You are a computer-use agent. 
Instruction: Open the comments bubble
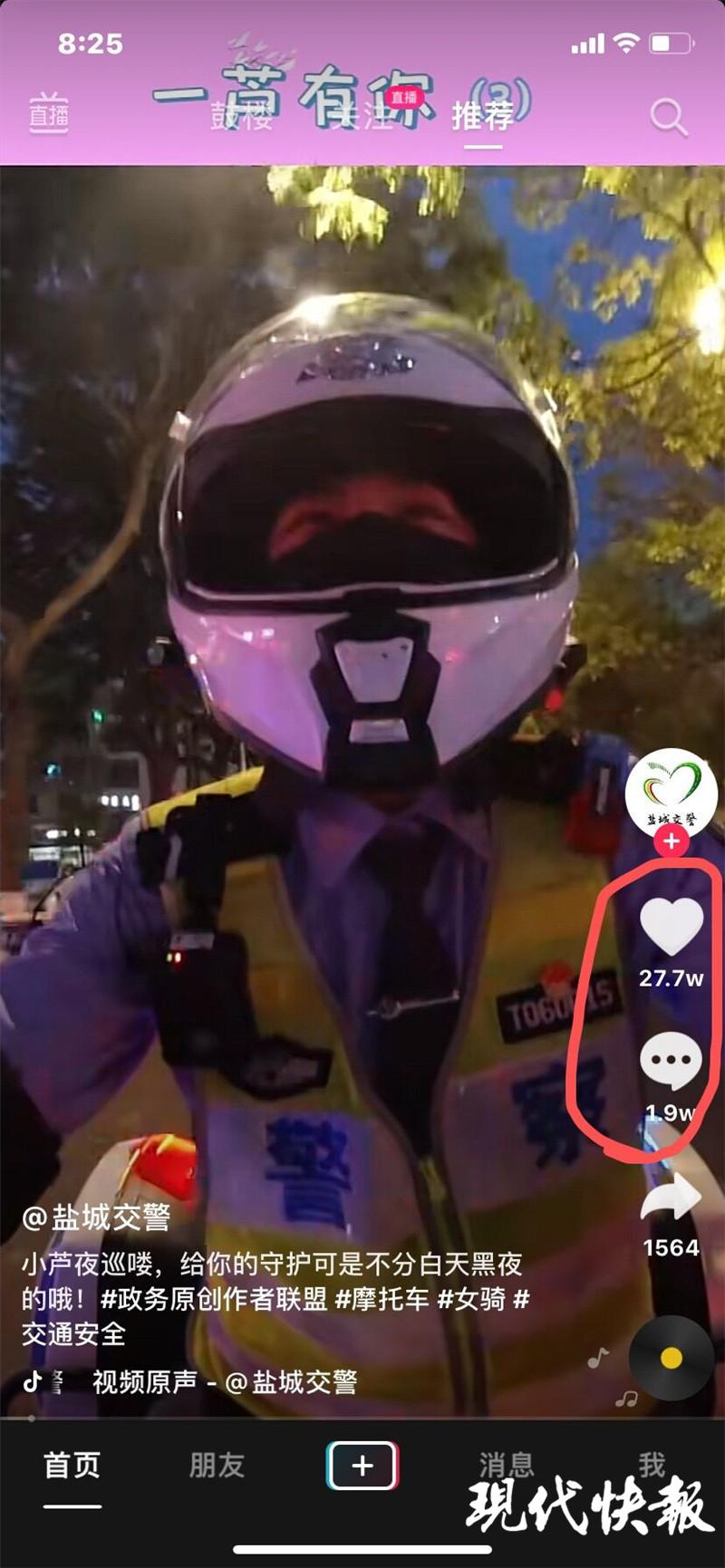pos(671,1062)
